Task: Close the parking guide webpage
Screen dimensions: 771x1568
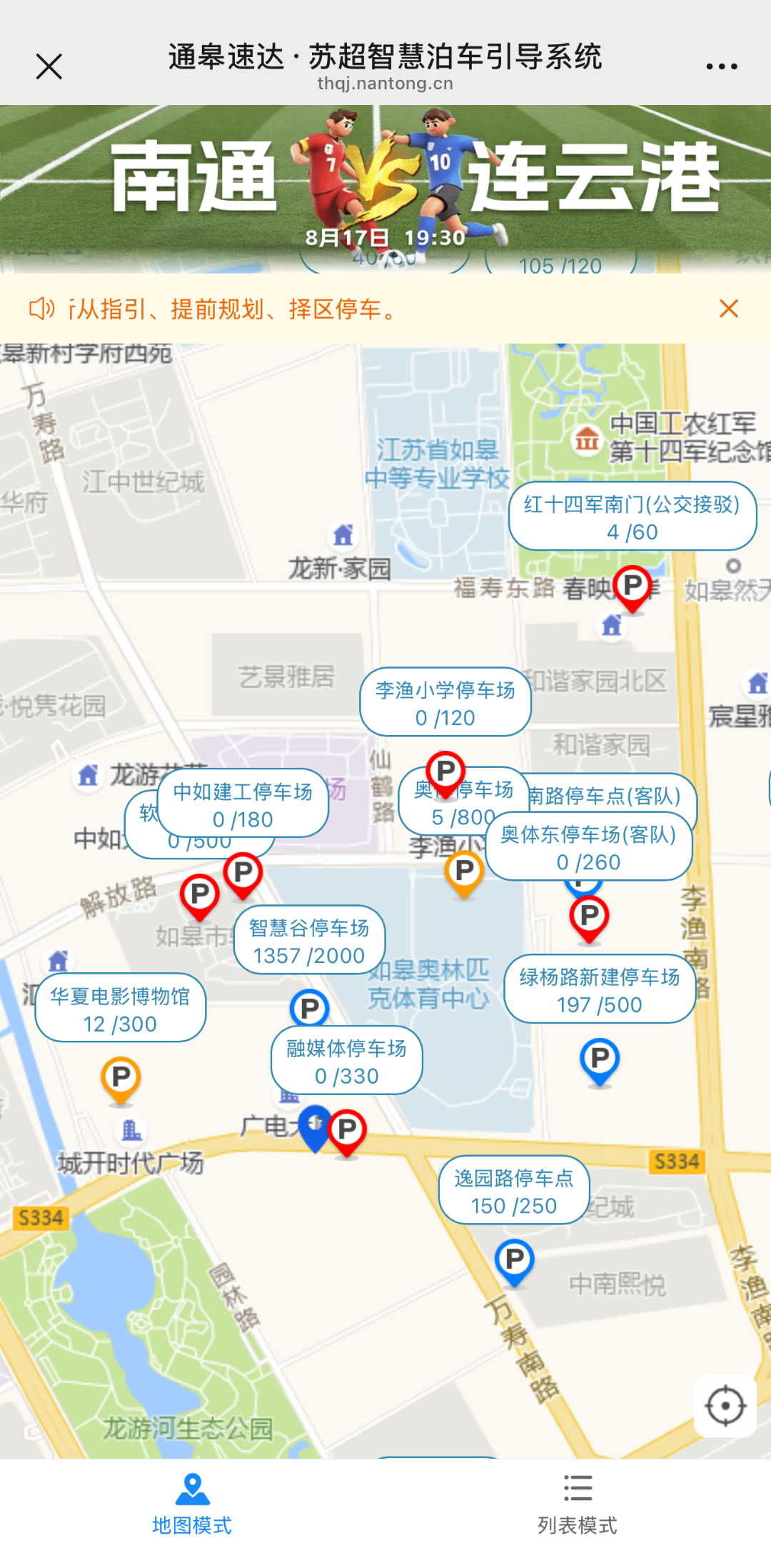Action: [49, 66]
